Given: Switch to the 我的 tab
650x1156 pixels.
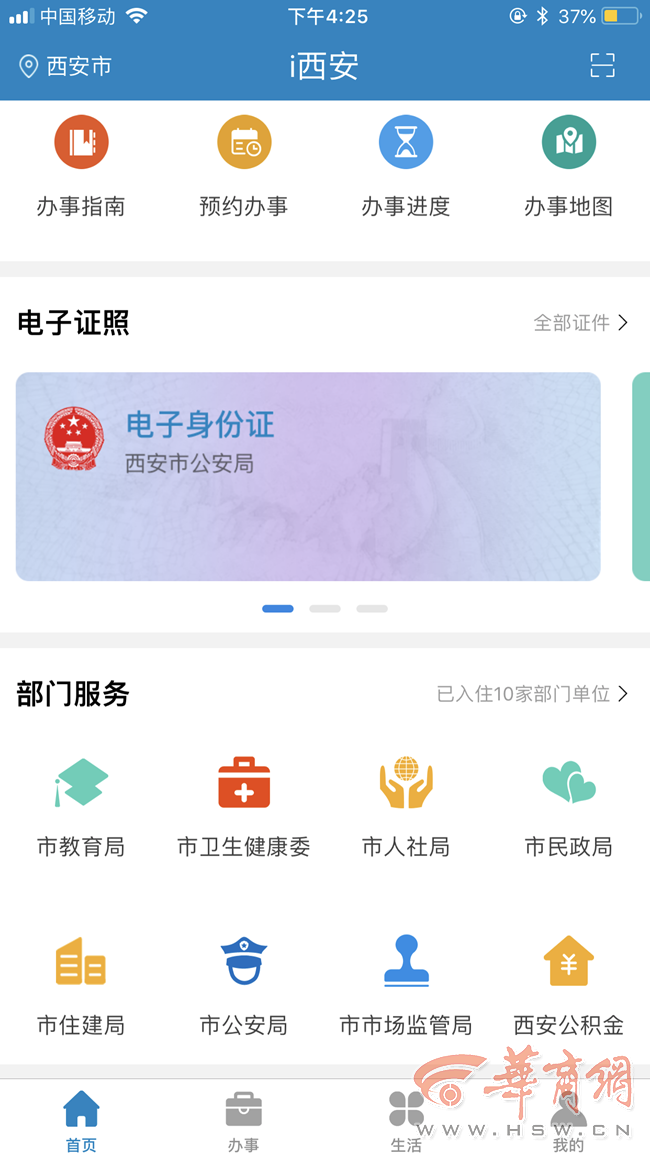Looking at the screenshot, I should pyautogui.click(x=568, y=1120).
